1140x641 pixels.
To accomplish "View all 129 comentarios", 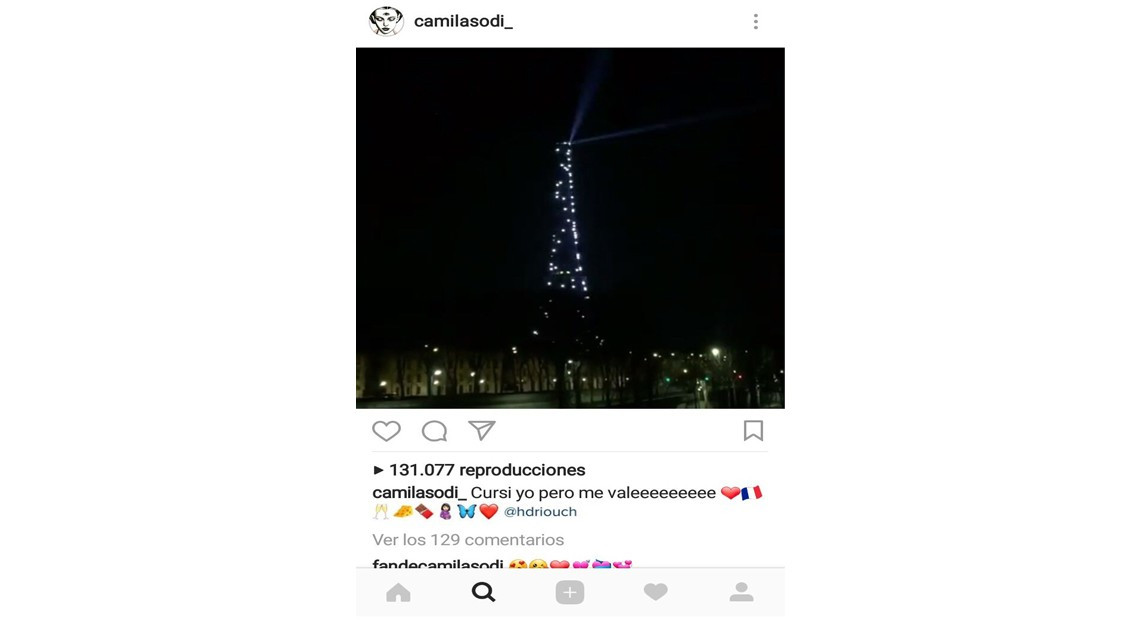I will point(468,540).
